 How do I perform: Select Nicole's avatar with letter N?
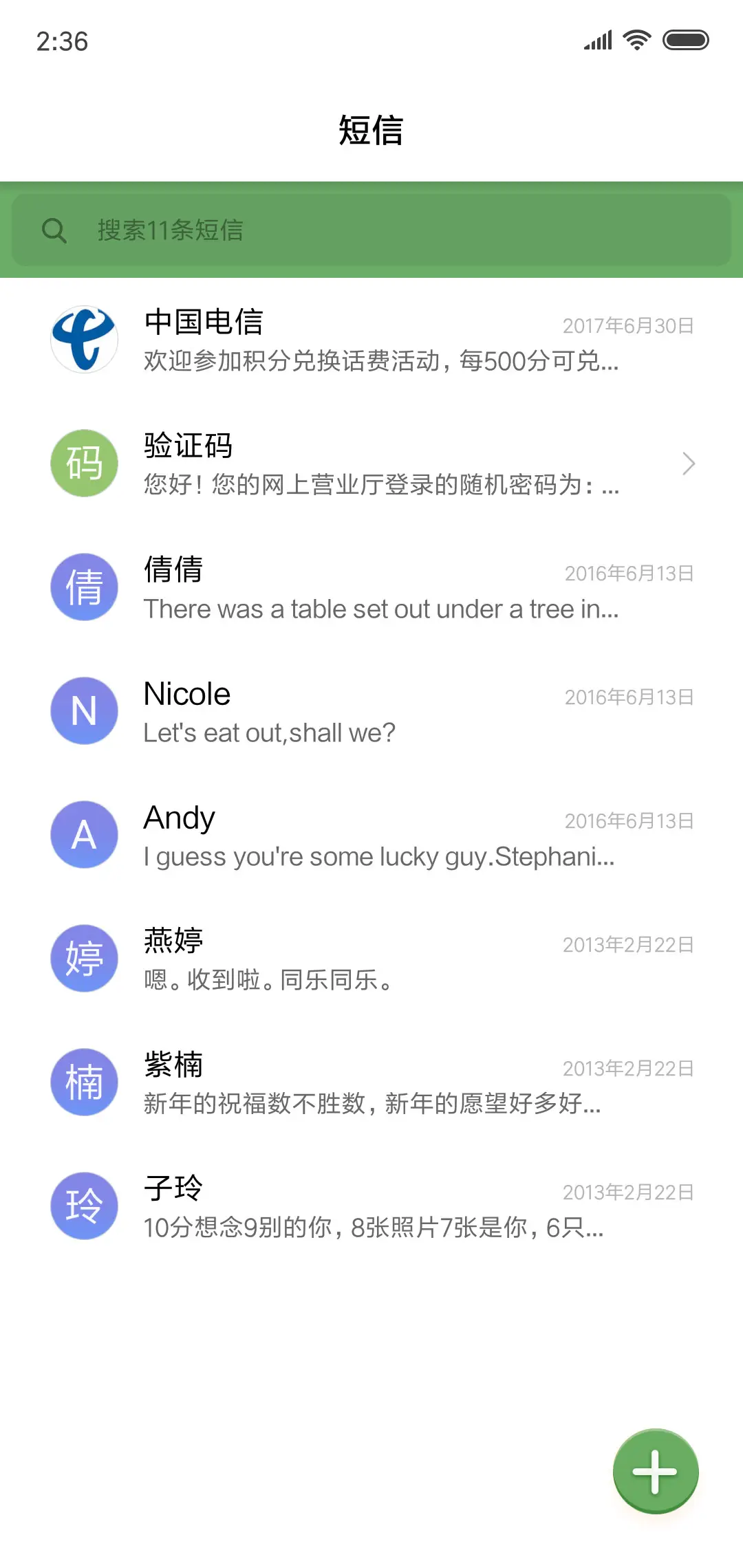pos(84,710)
